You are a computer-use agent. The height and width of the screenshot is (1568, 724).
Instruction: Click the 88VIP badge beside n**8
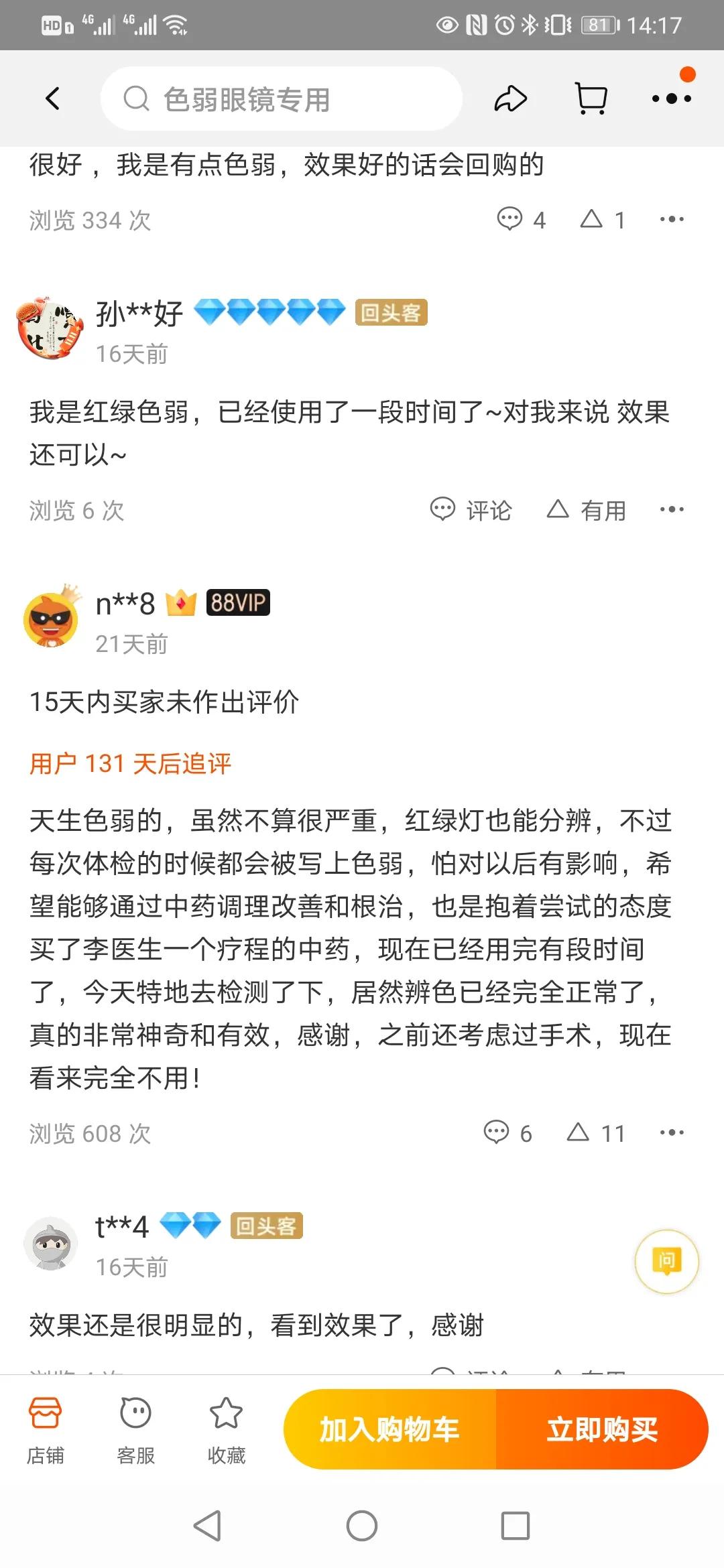click(238, 602)
